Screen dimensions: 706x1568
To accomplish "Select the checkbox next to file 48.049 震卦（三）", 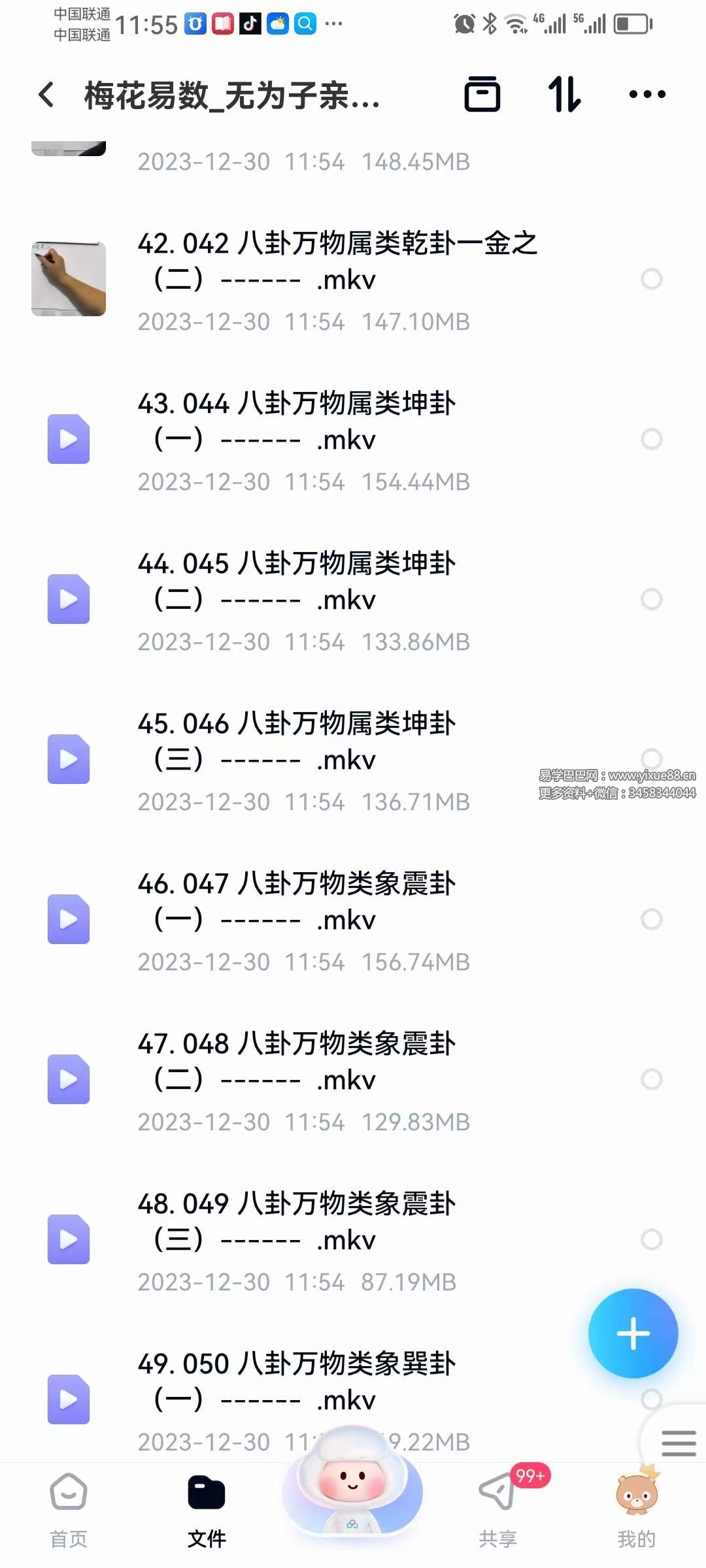I will point(651,1239).
